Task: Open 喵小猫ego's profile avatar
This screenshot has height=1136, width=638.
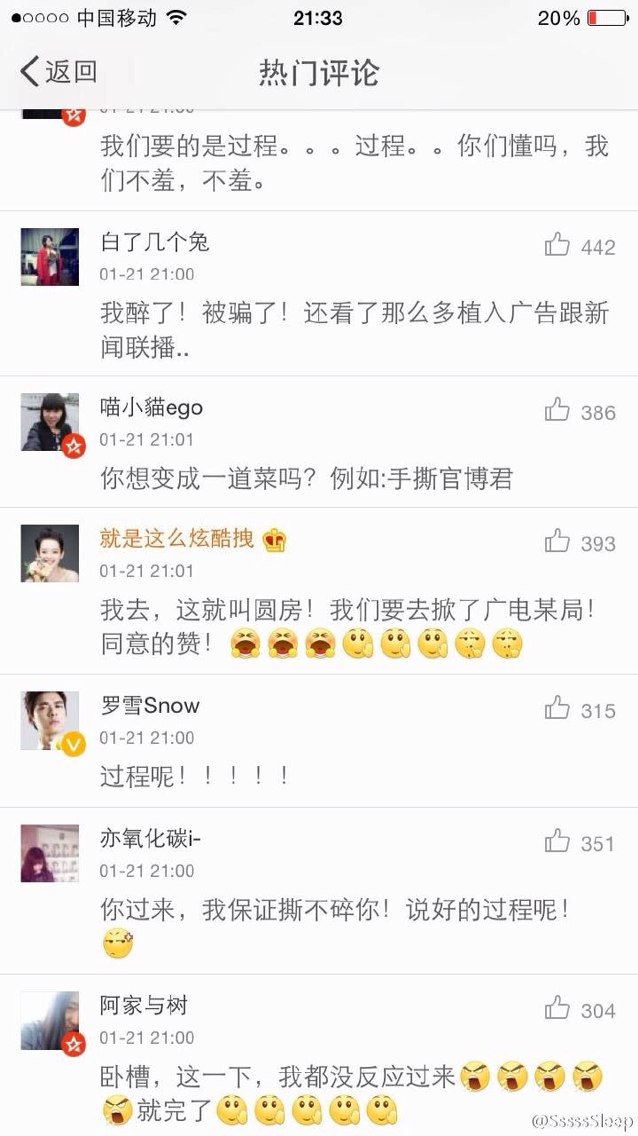Action: [x=50, y=422]
